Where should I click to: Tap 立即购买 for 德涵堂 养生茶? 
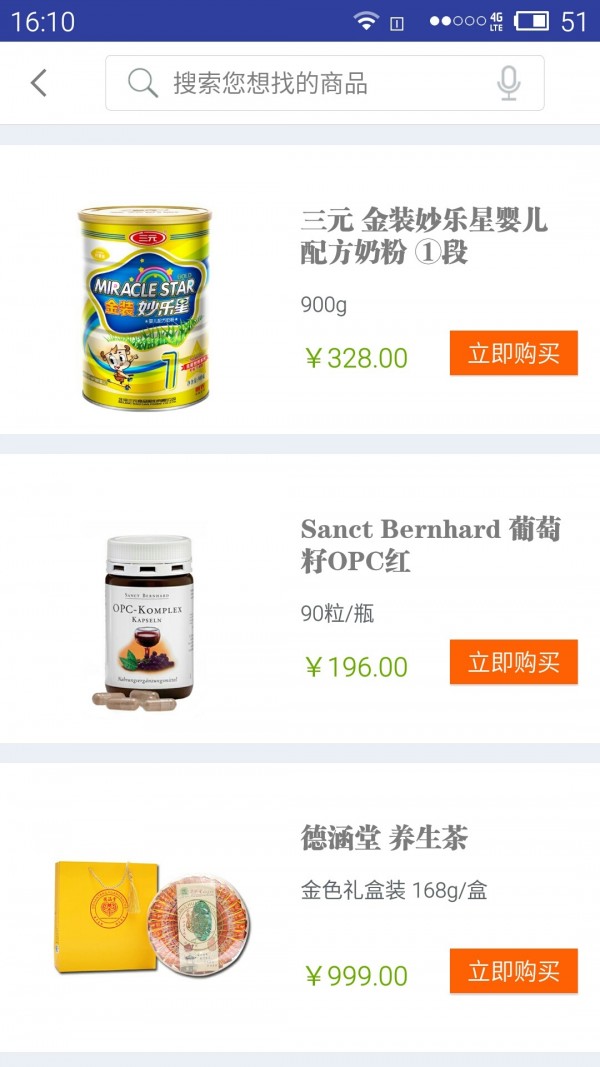tap(513, 971)
